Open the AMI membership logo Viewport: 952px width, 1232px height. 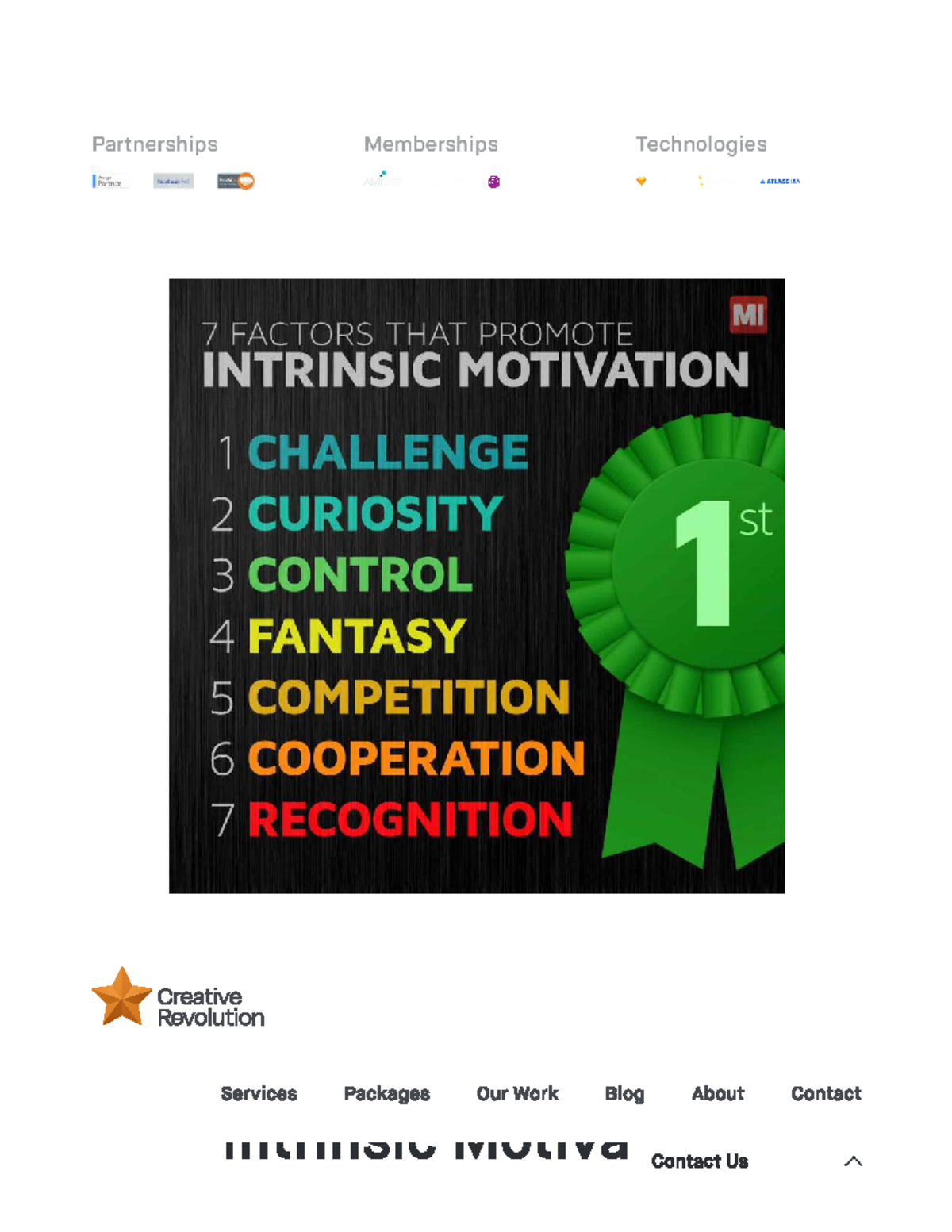point(382,179)
